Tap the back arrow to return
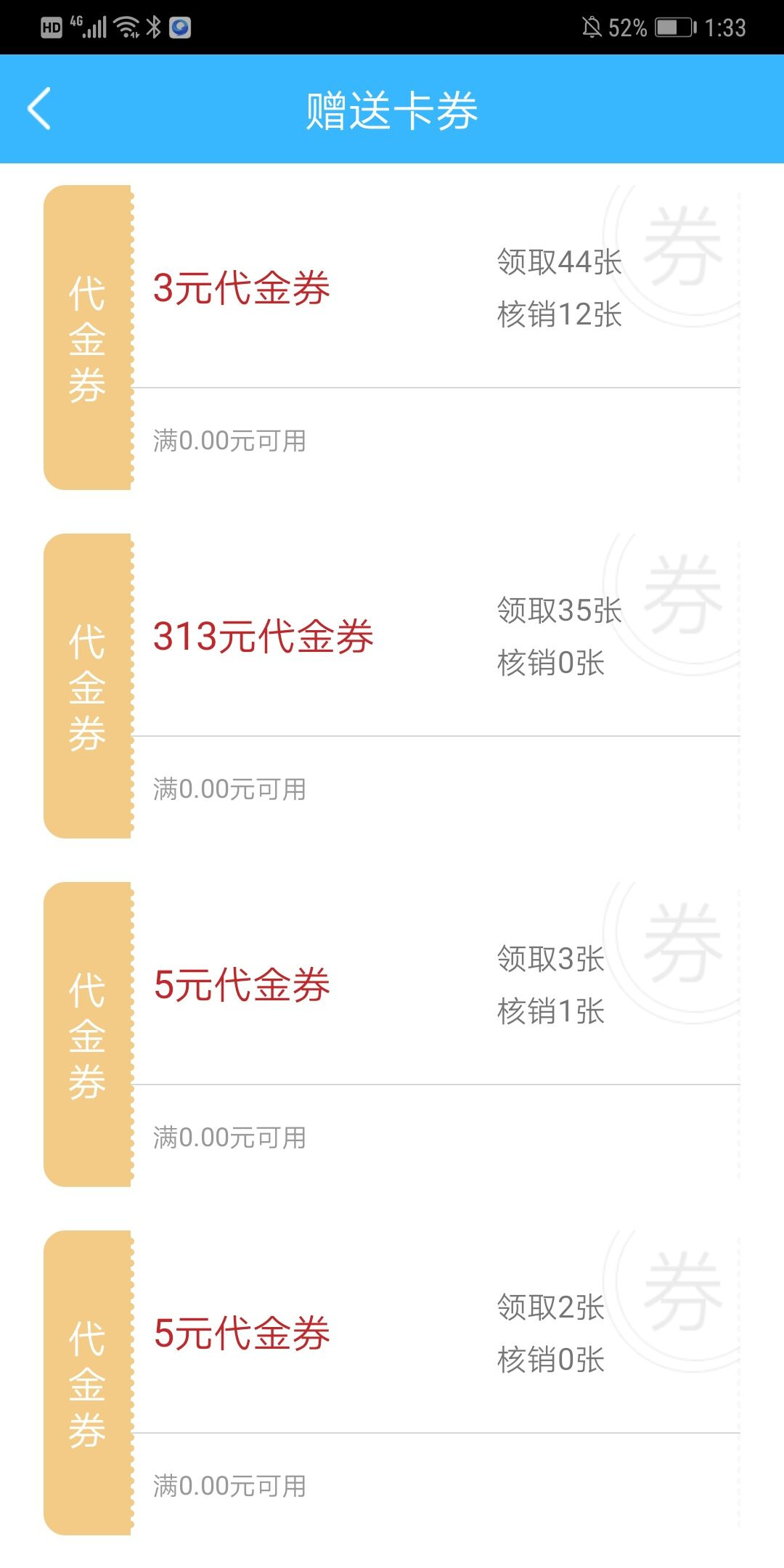The height and width of the screenshot is (1568, 784). (38, 107)
